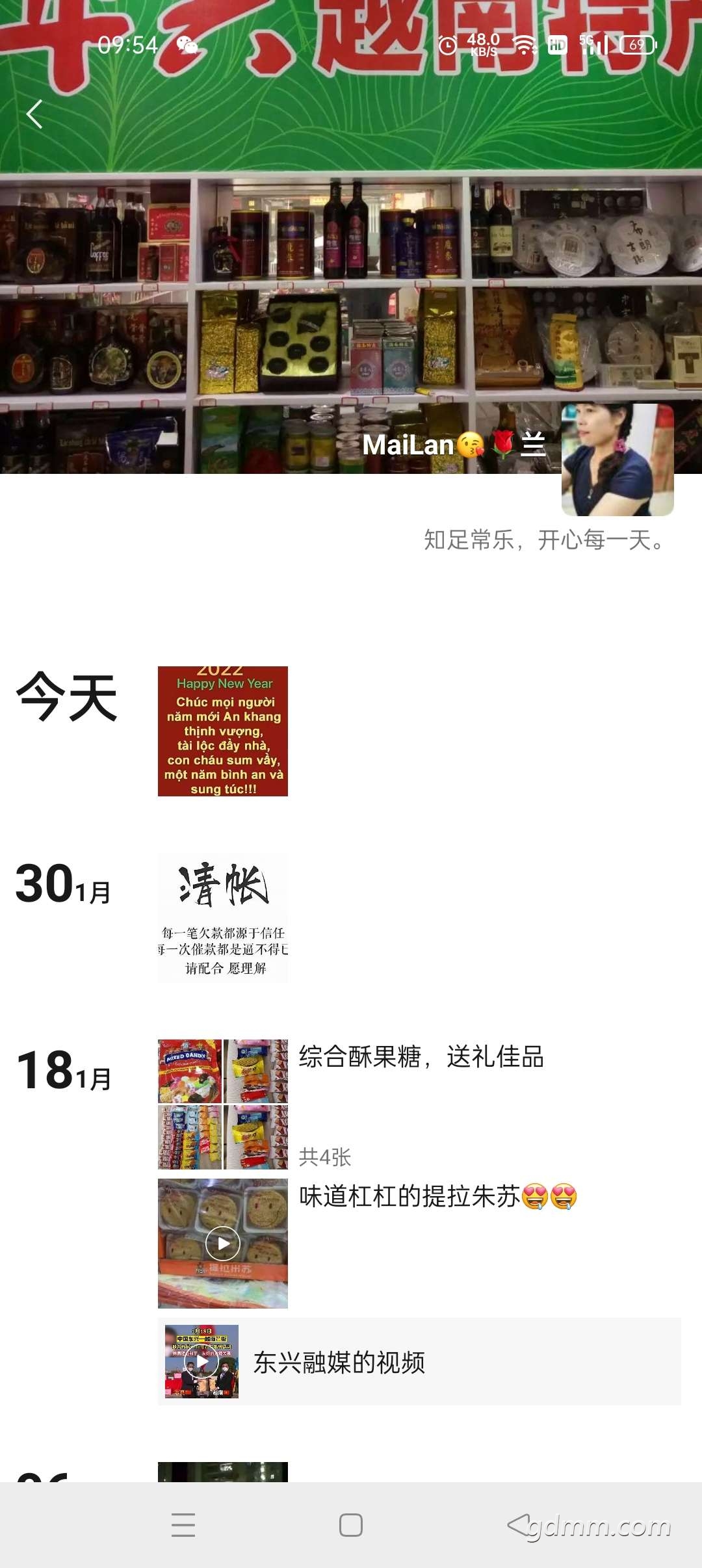This screenshot has height=1568, width=702.
Task: Open the 清帐 post from January 30
Action: pos(223,917)
